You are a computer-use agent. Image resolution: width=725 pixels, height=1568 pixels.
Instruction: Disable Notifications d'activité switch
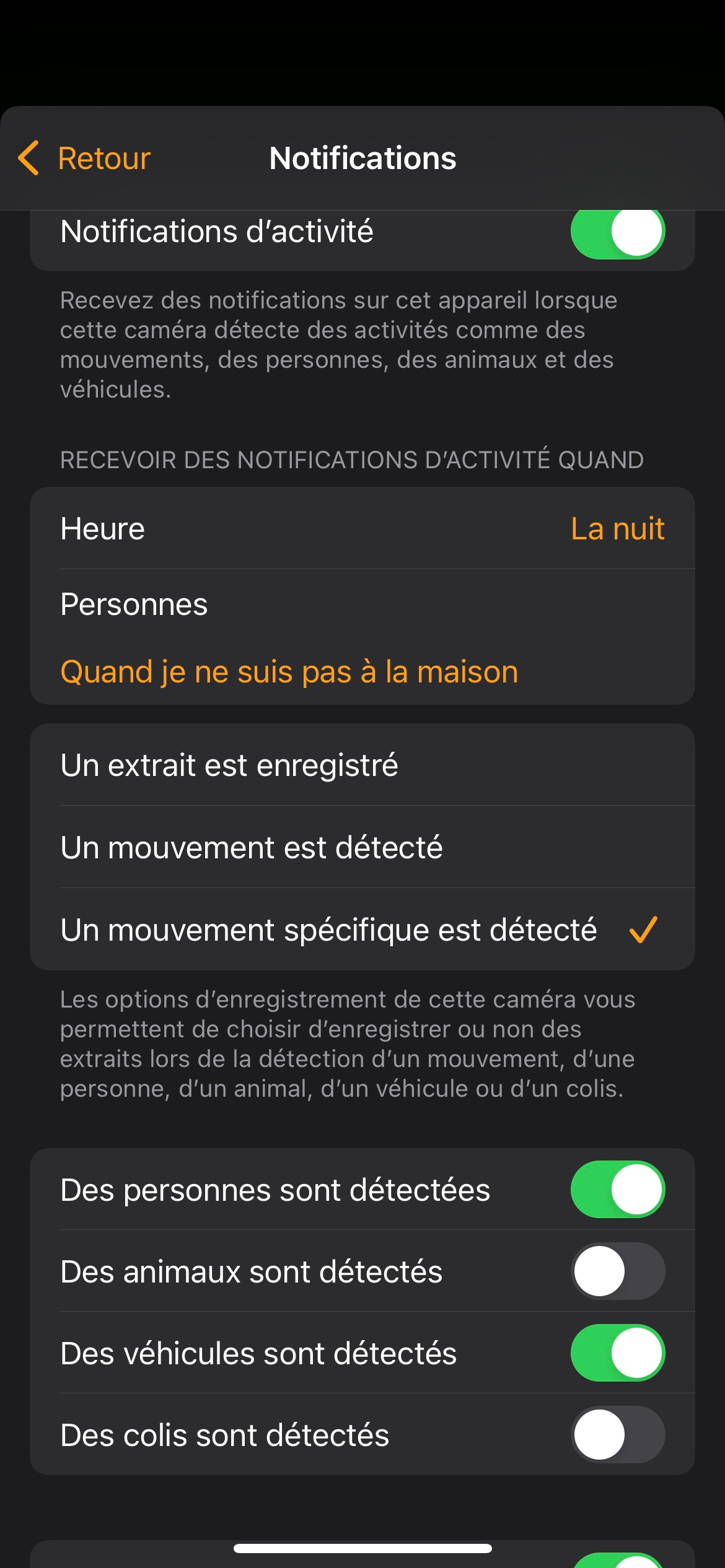point(617,233)
